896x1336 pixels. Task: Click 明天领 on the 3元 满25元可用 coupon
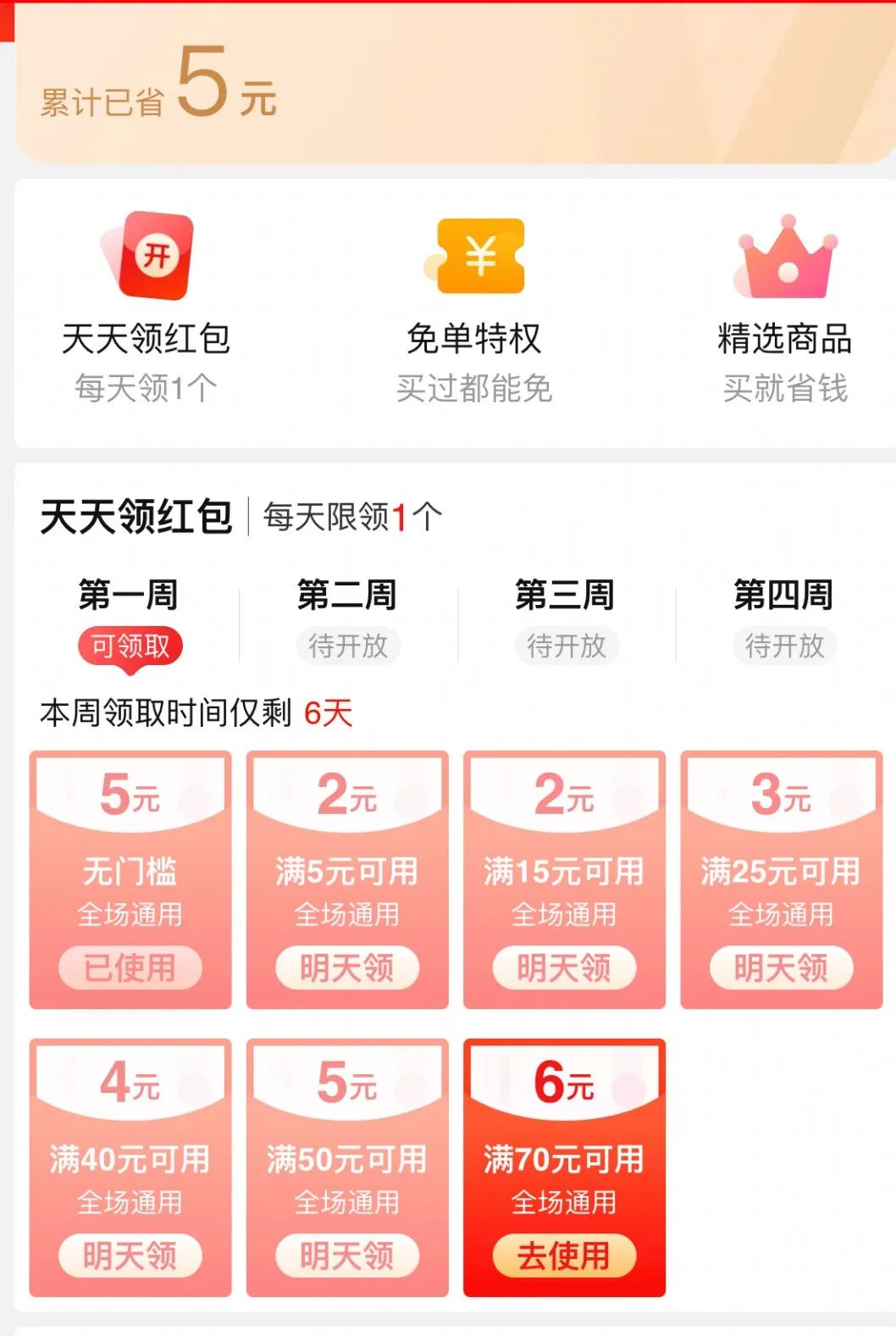coord(782,969)
